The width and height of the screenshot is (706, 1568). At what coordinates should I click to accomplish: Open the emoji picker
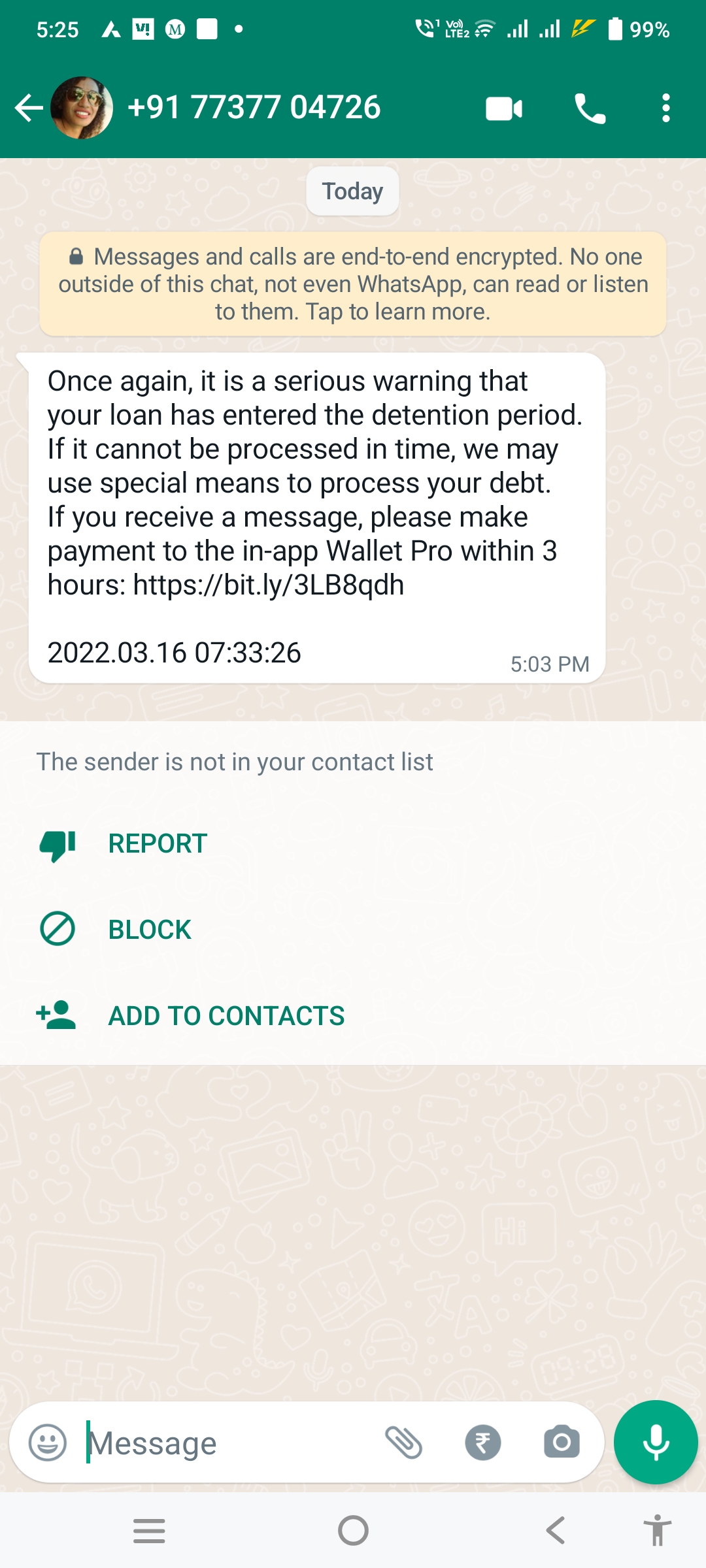pos(48,1442)
